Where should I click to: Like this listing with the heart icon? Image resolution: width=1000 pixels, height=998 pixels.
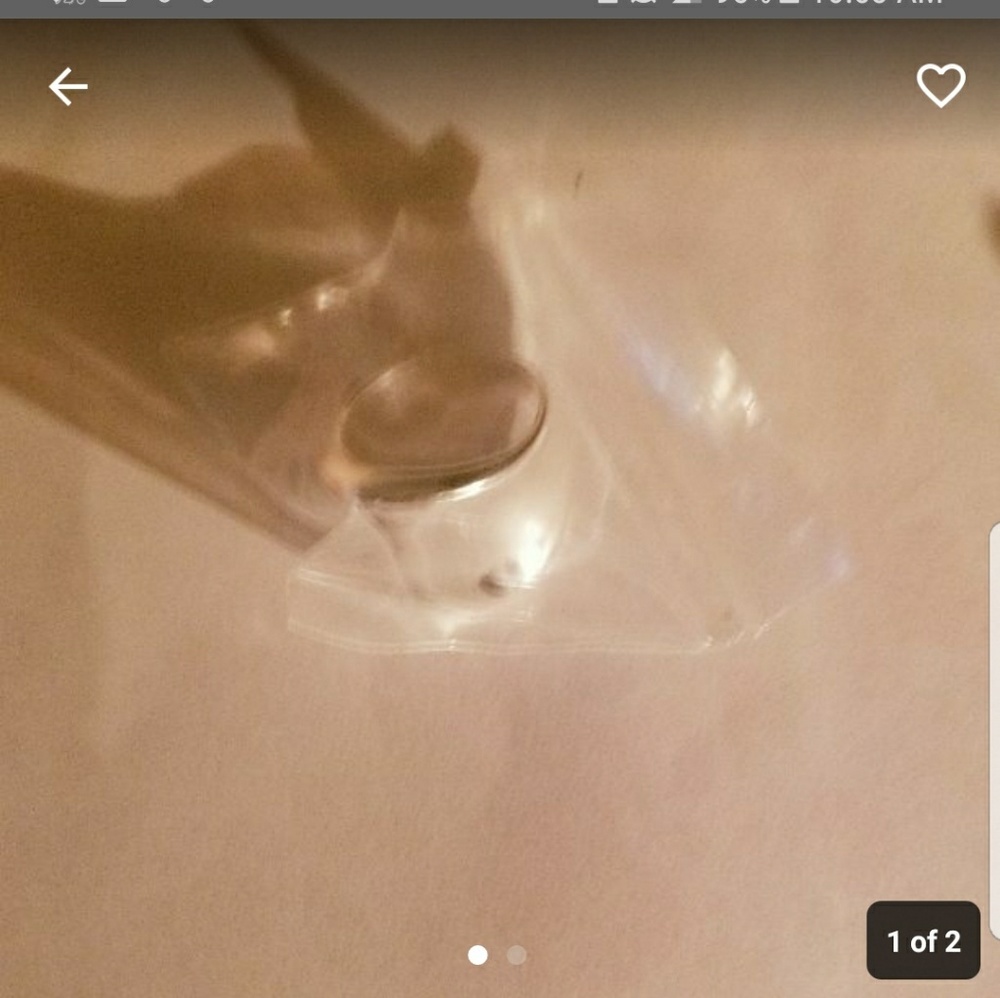pyautogui.click(x=941, y=86)
